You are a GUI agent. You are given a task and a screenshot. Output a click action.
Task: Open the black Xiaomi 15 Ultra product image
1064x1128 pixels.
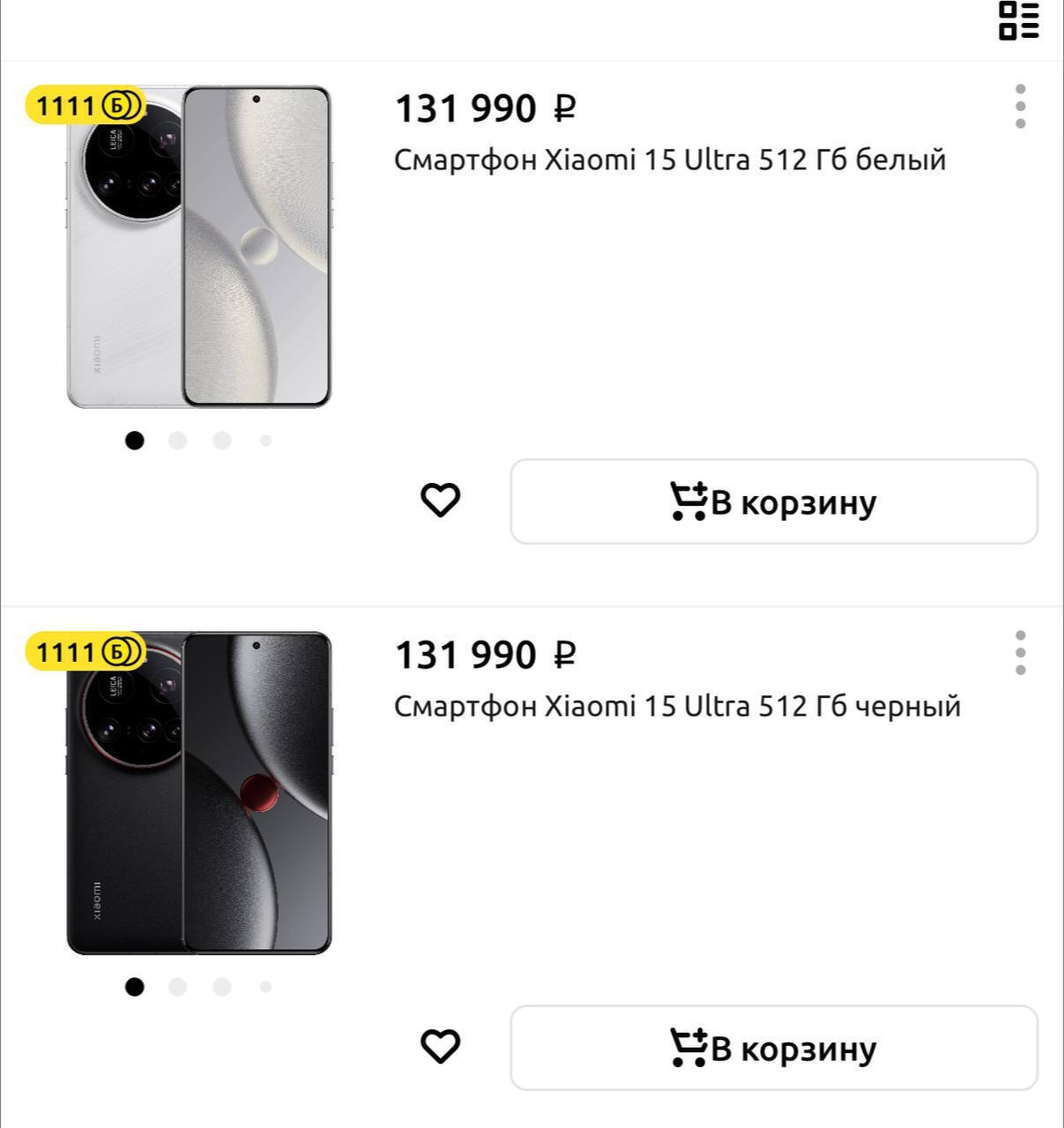tap(199, 793)
